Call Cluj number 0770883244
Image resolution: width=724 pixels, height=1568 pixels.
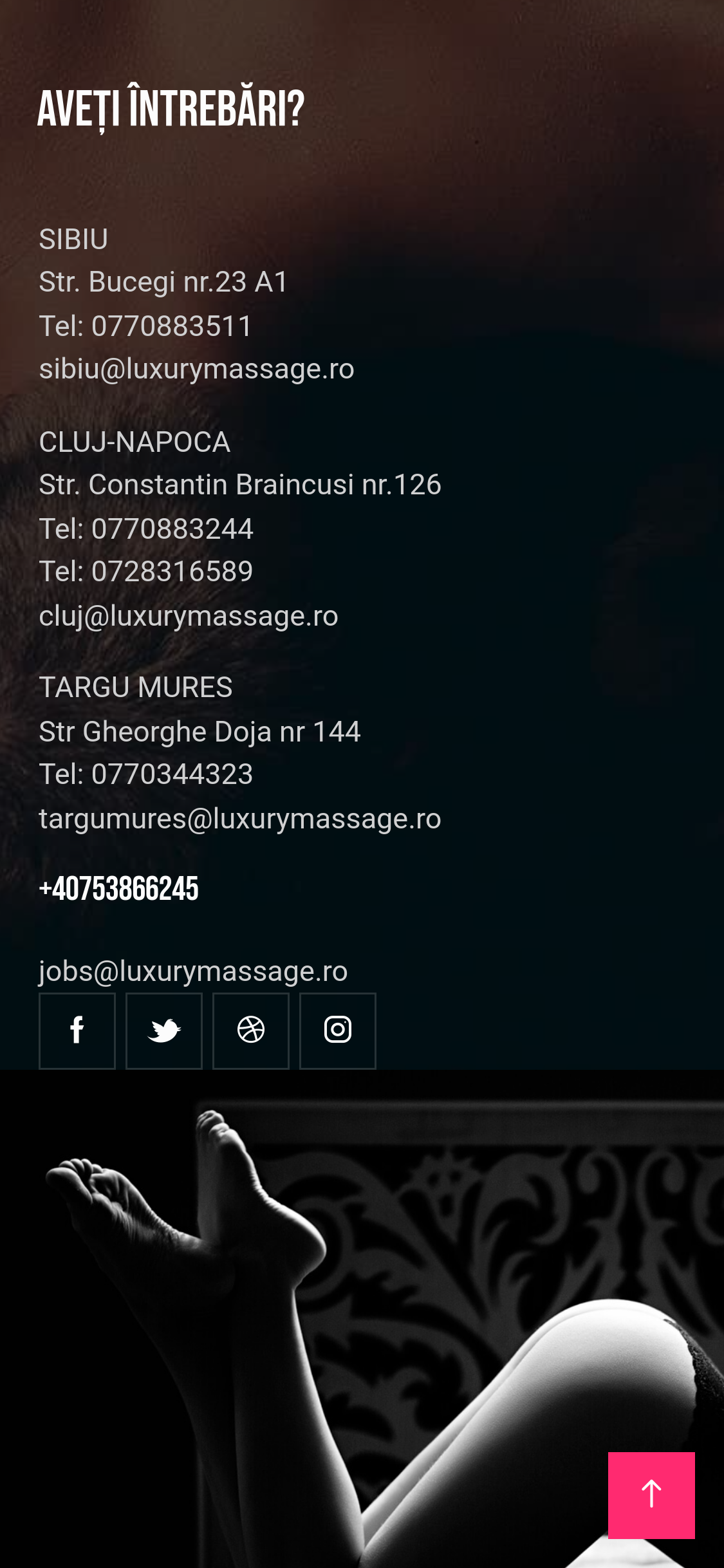(x=172, y=528)
